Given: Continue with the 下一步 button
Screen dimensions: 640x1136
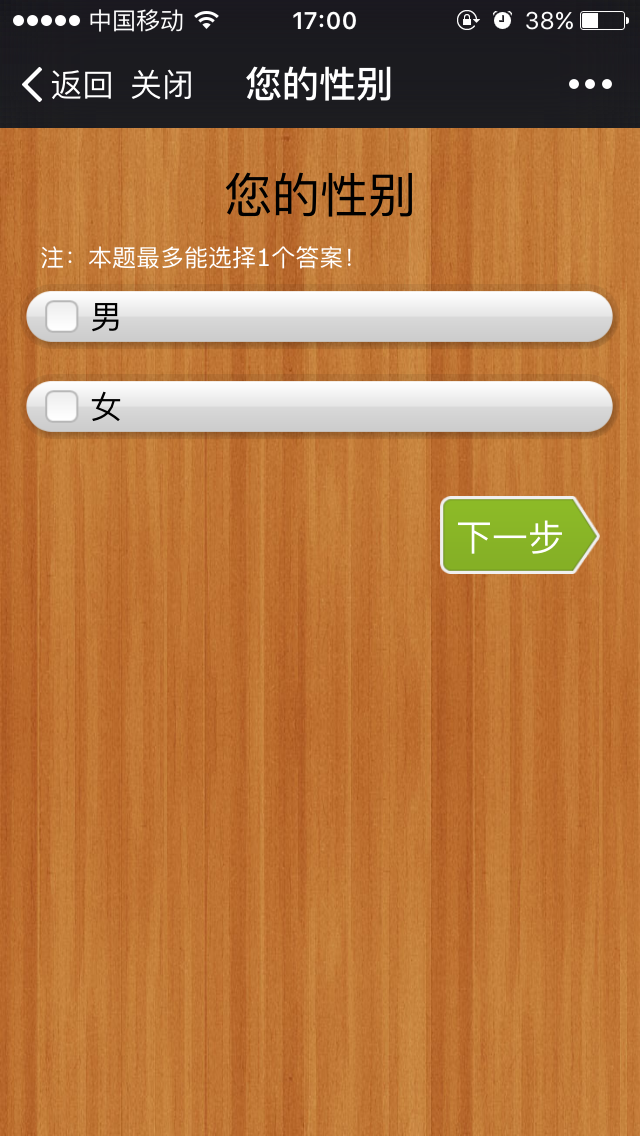Looking at the screenshot, I should tap(516, 536).
